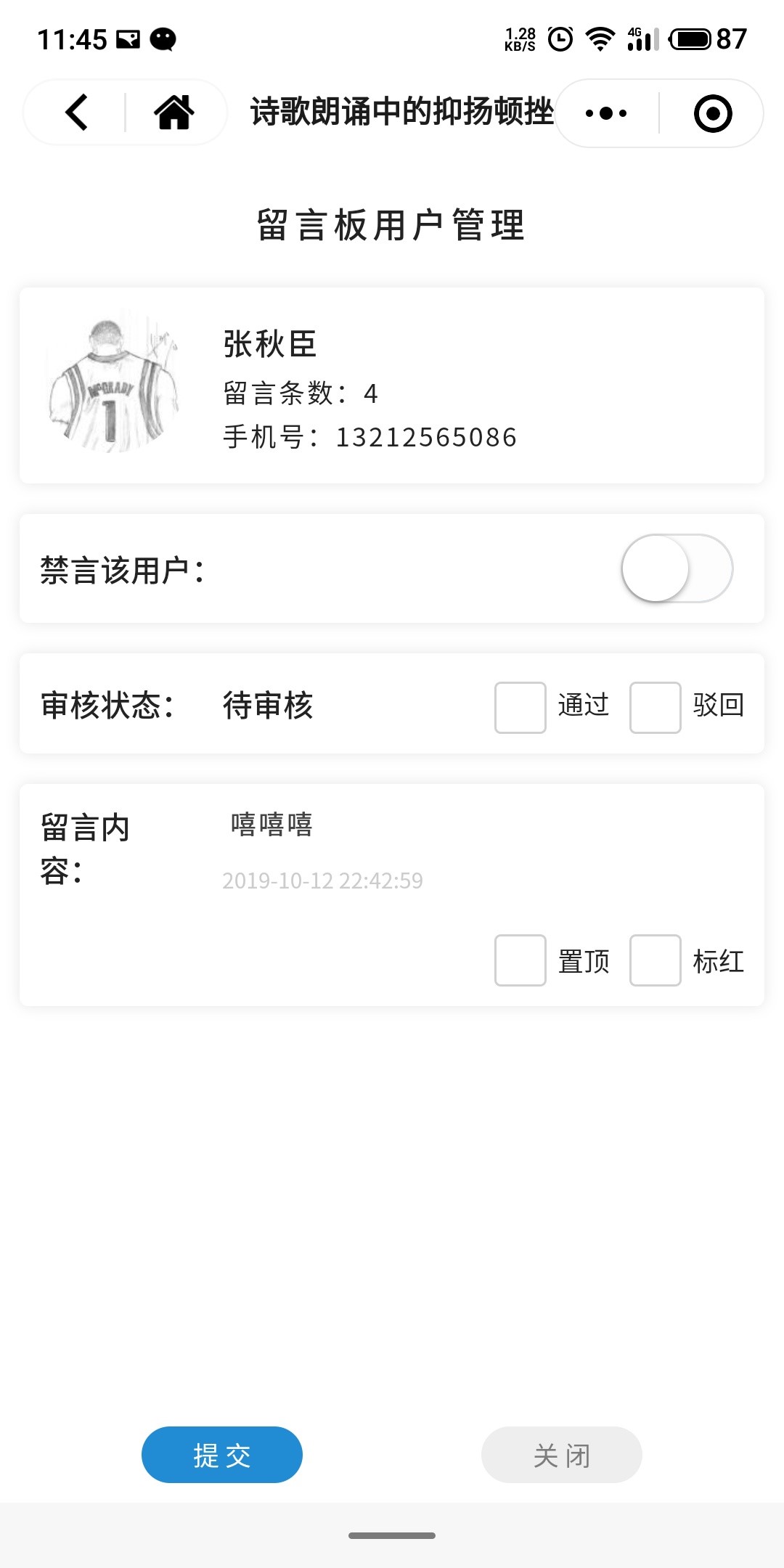Return to the mini program home
Screen dimensions: 784x1568
pyautogui.click(x=174, y=113)
